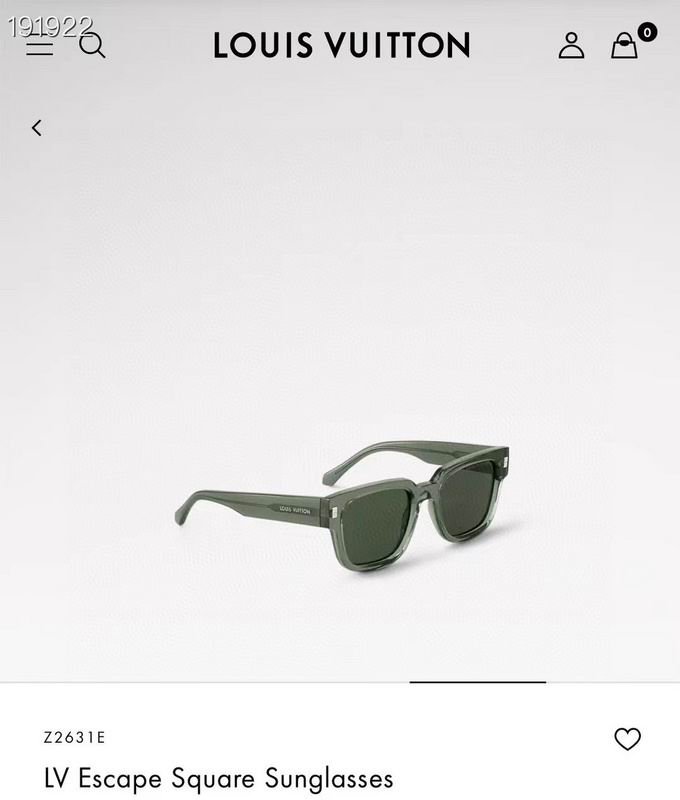Open the hamburger menu
The image size is (680, 800).
[x=40, y=46]
